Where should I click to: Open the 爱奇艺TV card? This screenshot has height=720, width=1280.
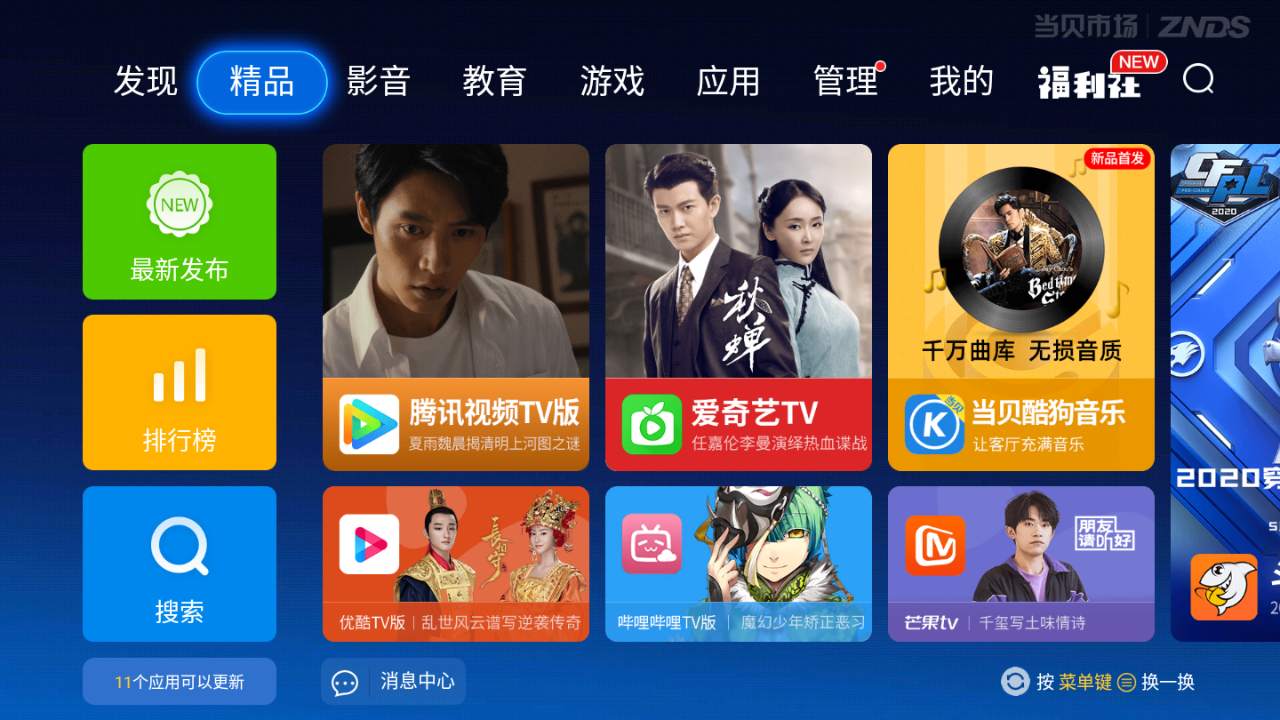738,307
